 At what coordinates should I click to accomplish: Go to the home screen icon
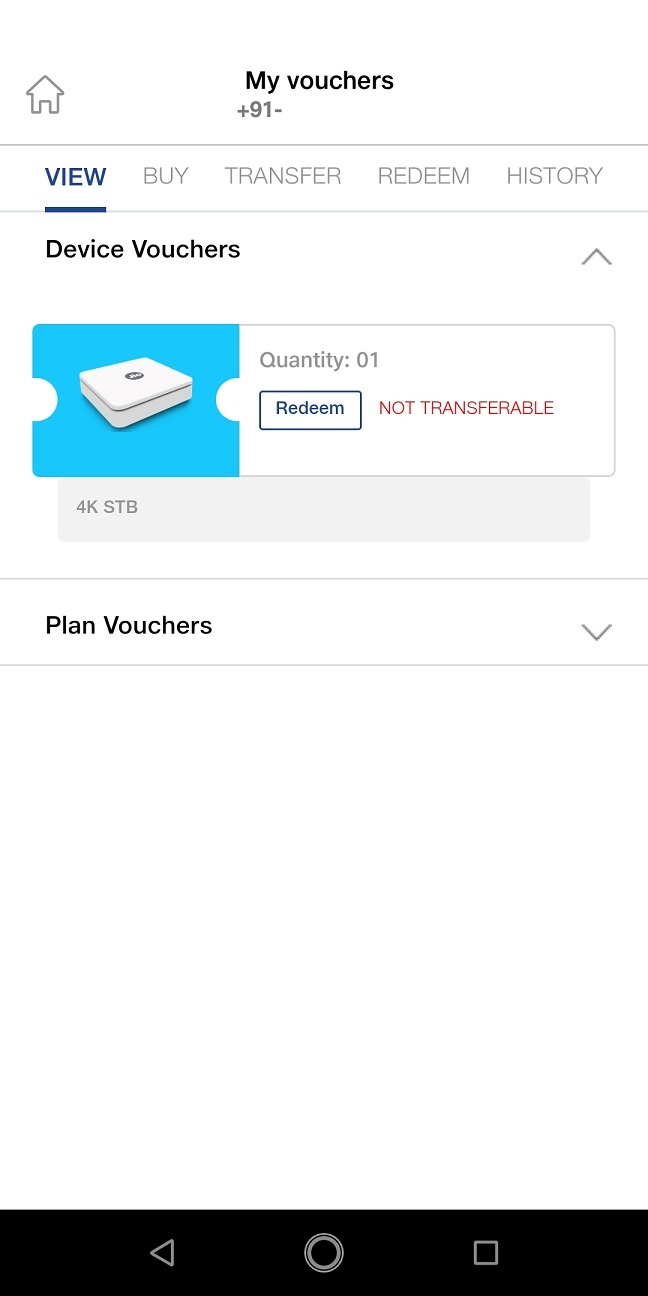click(x=45, y=95)
